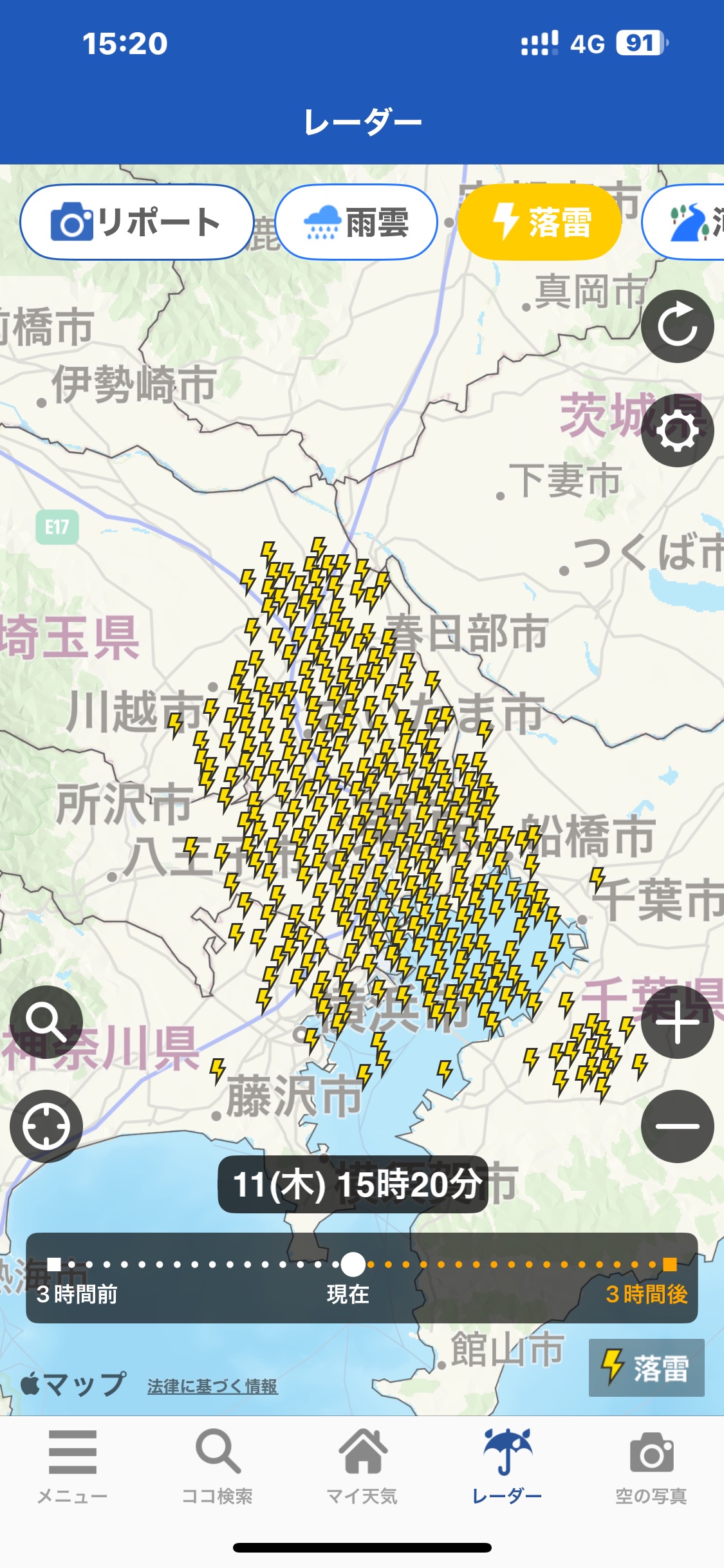This screenshot has width=724, height=1568.
Task: Reload the radar with the refresh icon
Action: 677,326
